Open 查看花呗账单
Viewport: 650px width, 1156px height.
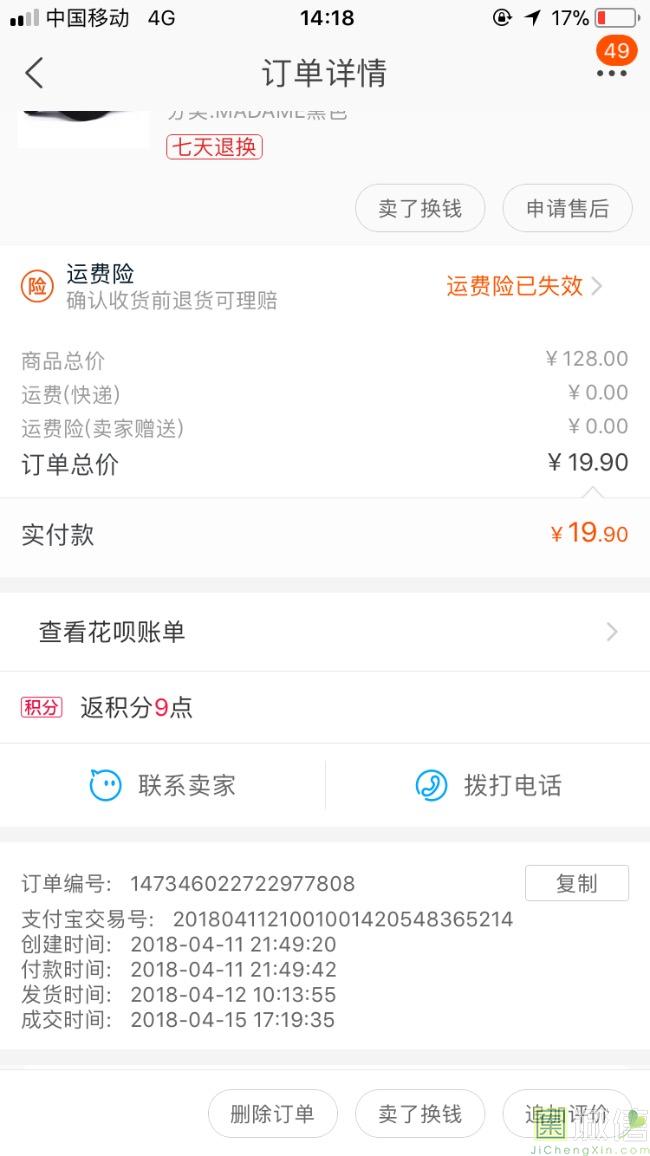tap(324, 632)
